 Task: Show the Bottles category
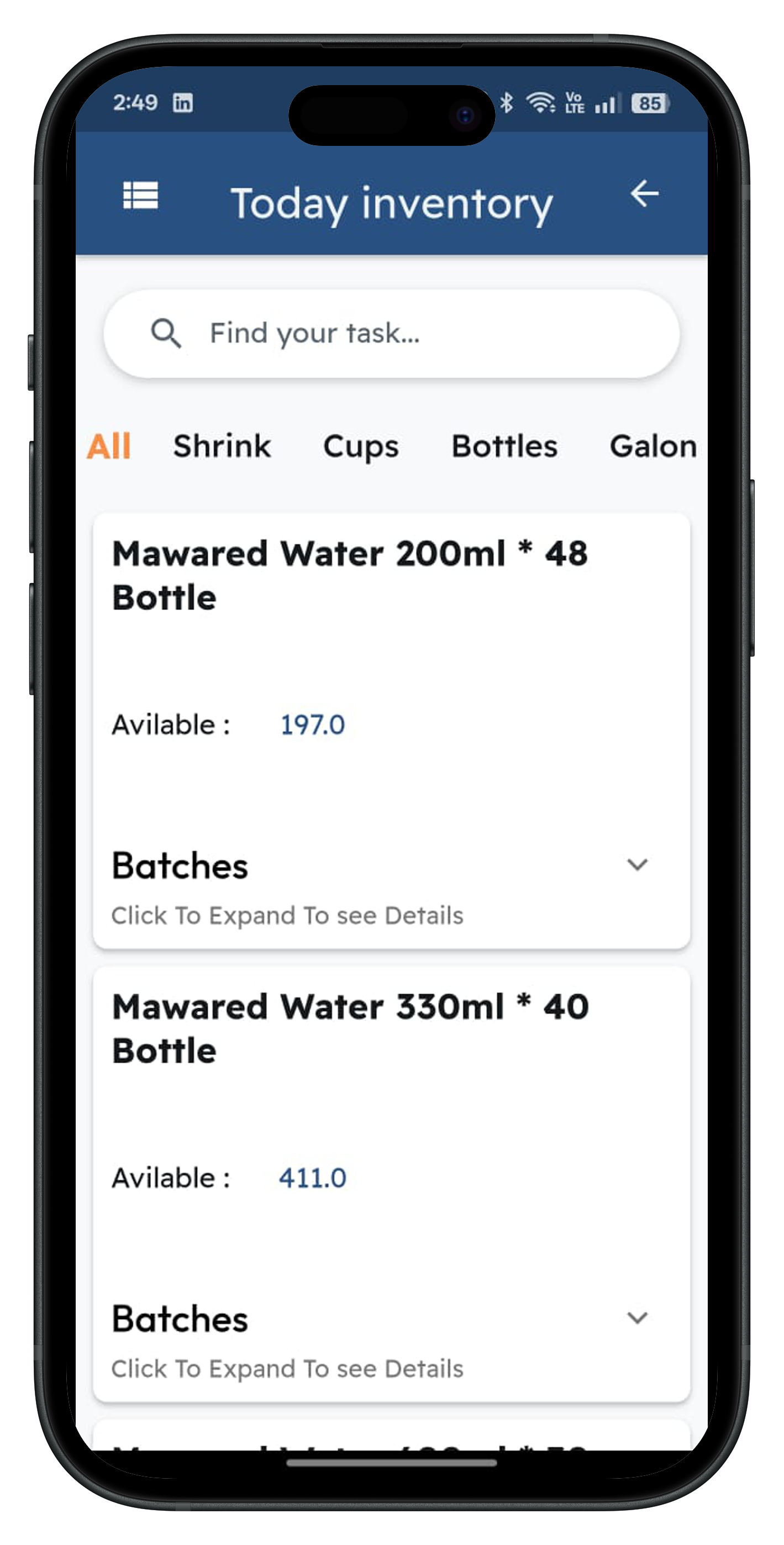point(504,446)
